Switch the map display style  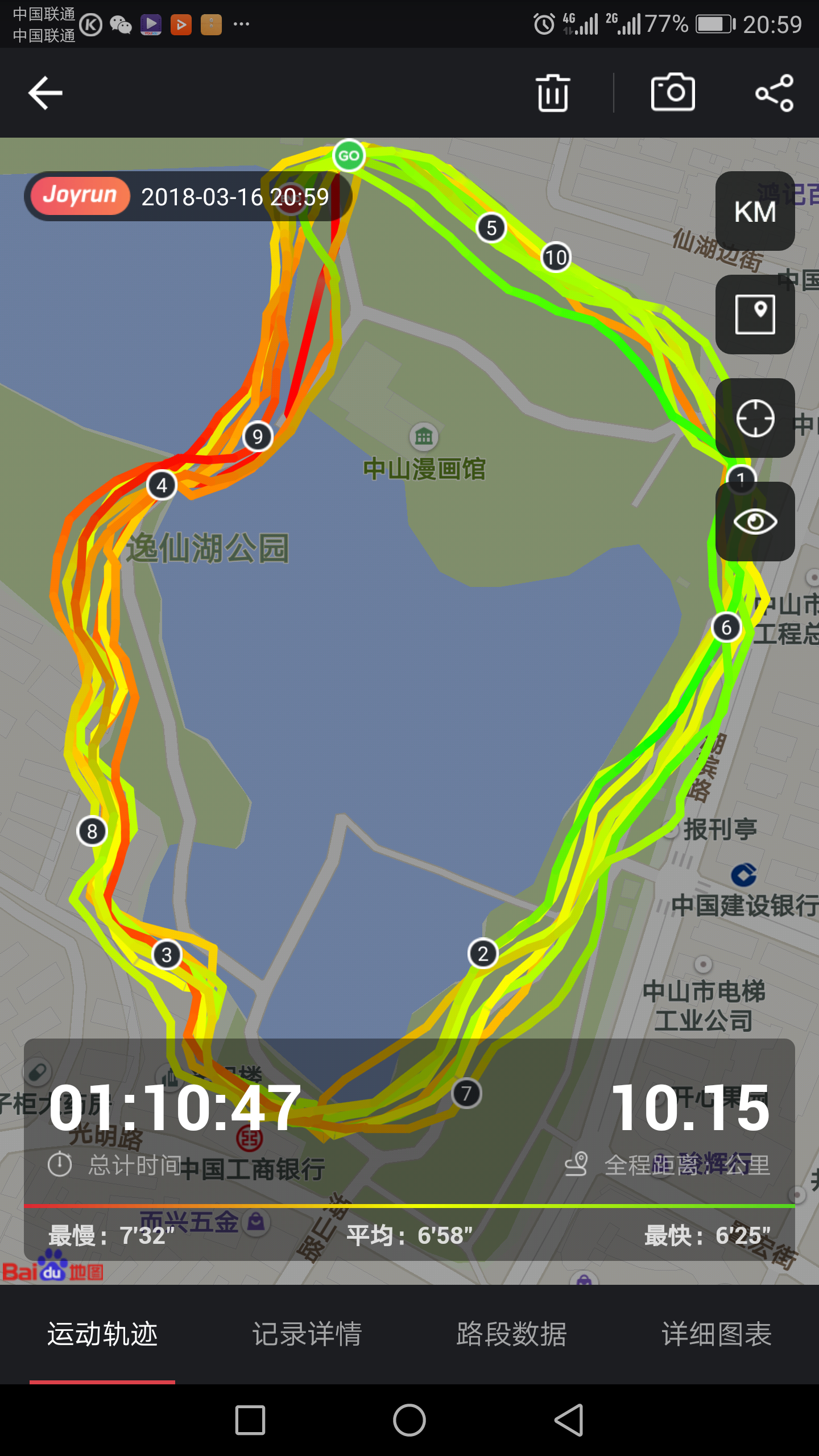[755, 315]
